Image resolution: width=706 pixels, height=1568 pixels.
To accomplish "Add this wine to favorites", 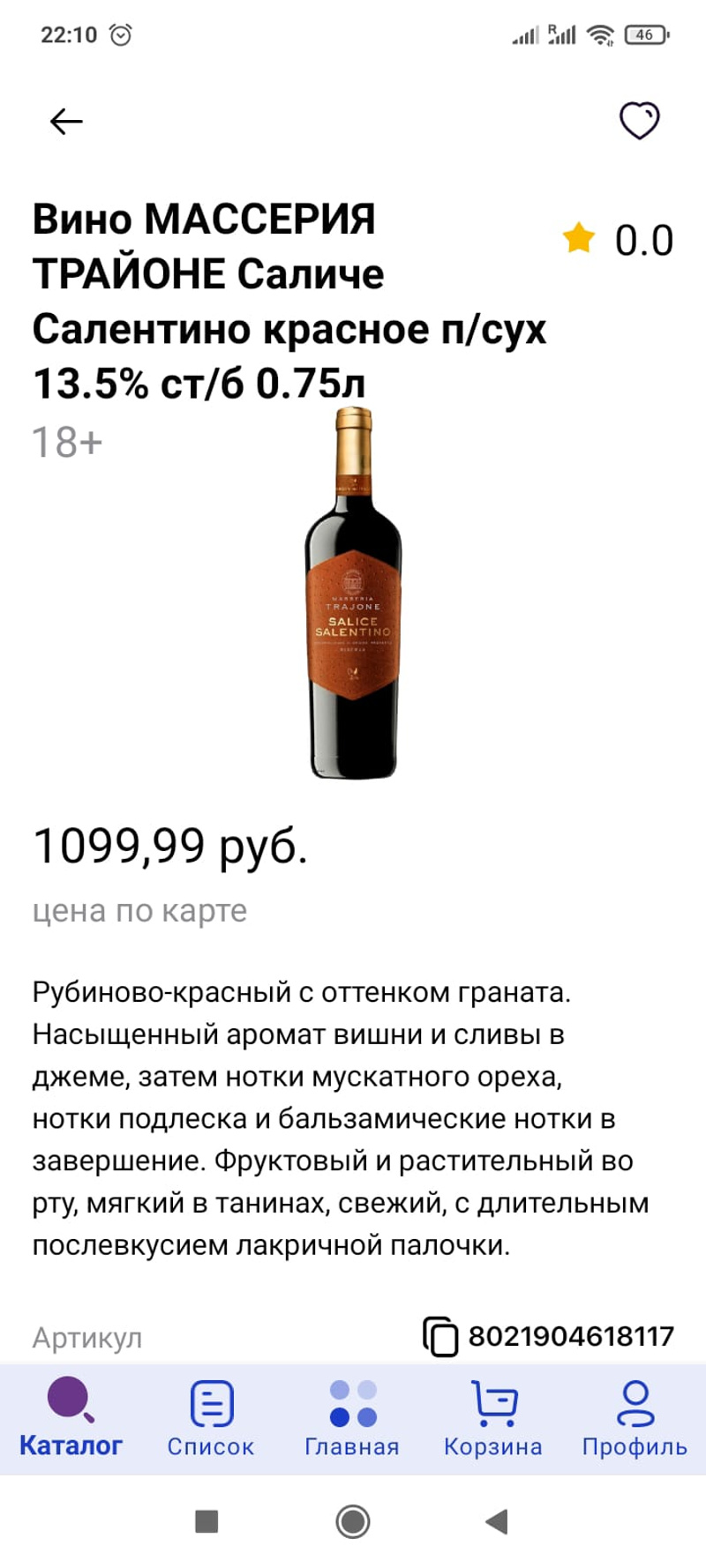I will coord(639,121).
